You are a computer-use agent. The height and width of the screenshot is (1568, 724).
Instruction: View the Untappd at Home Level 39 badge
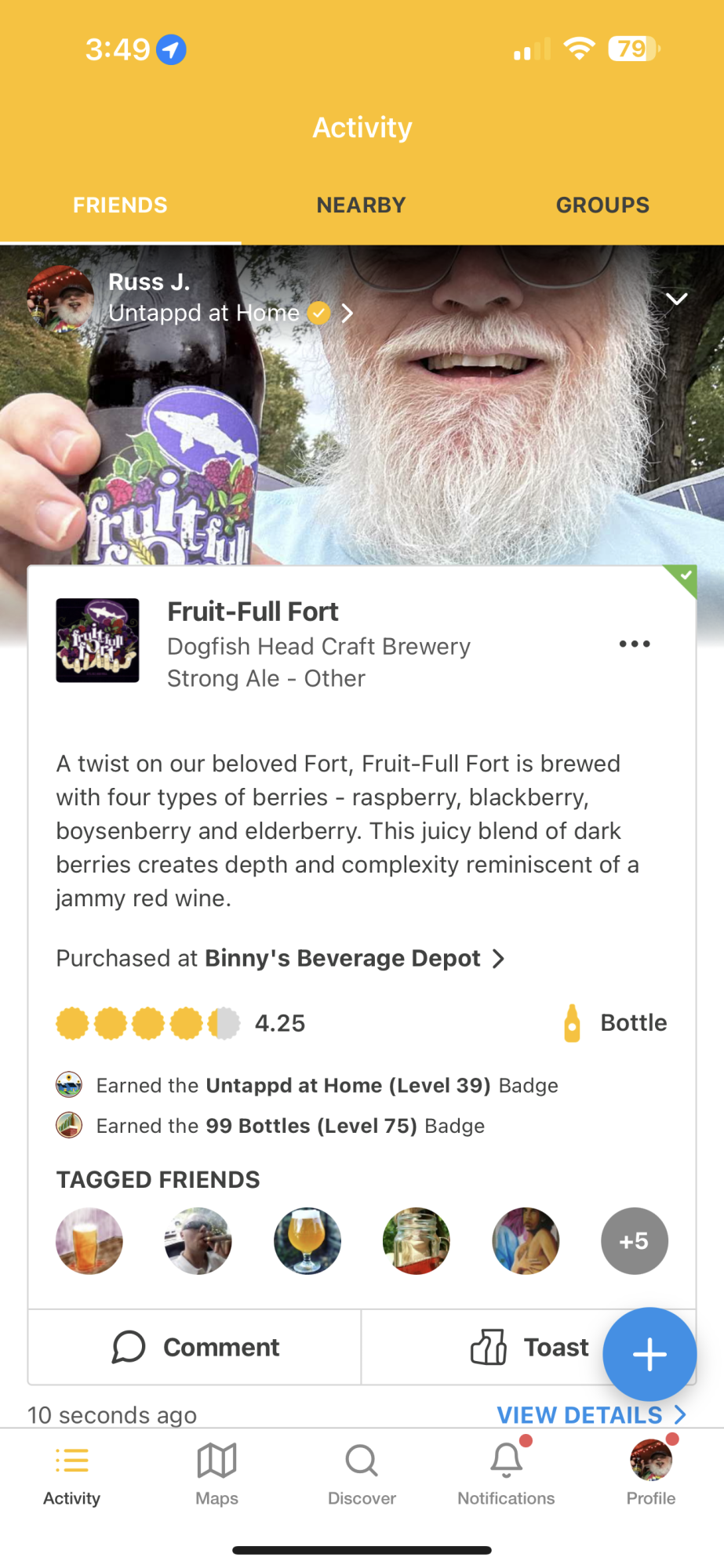347,1085
